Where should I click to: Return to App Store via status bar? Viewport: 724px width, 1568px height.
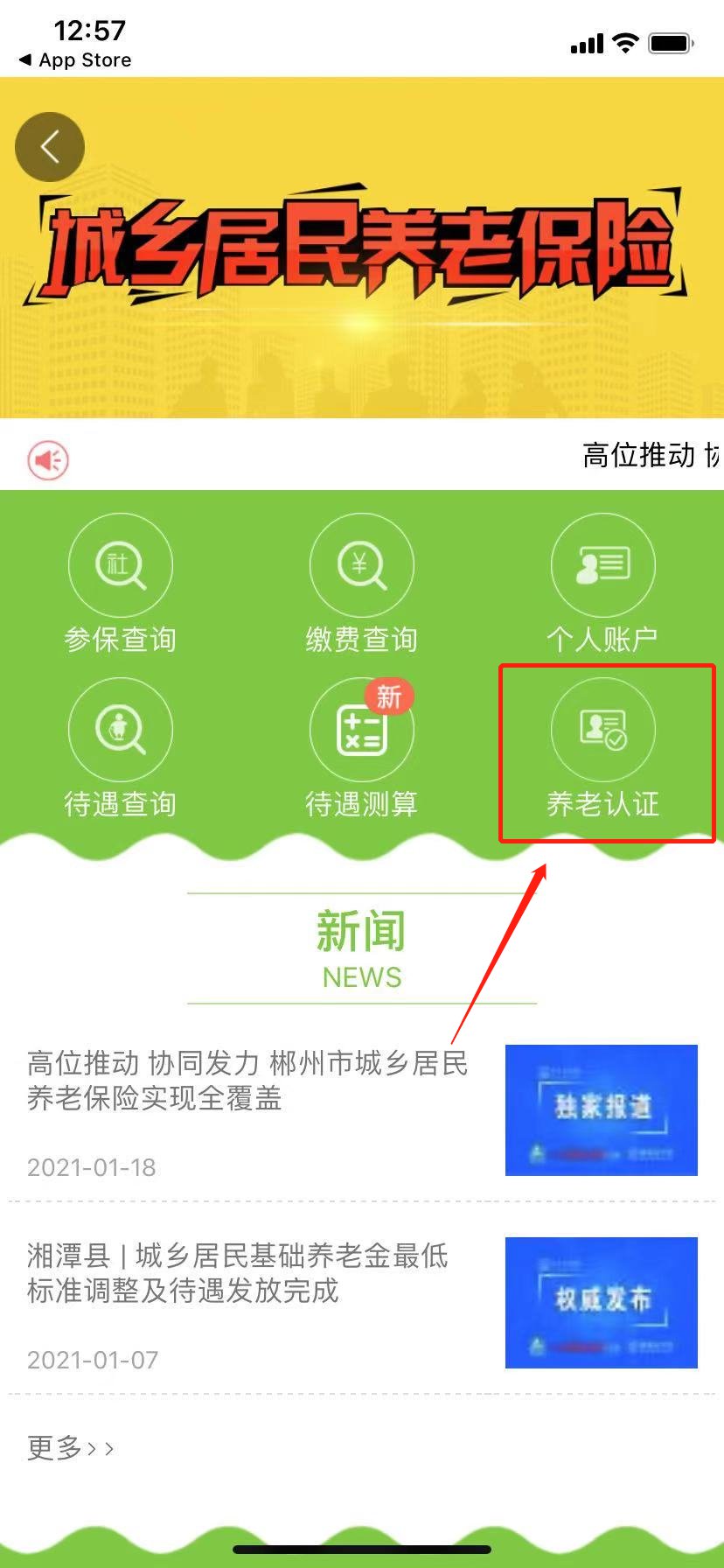pos(75,59)
